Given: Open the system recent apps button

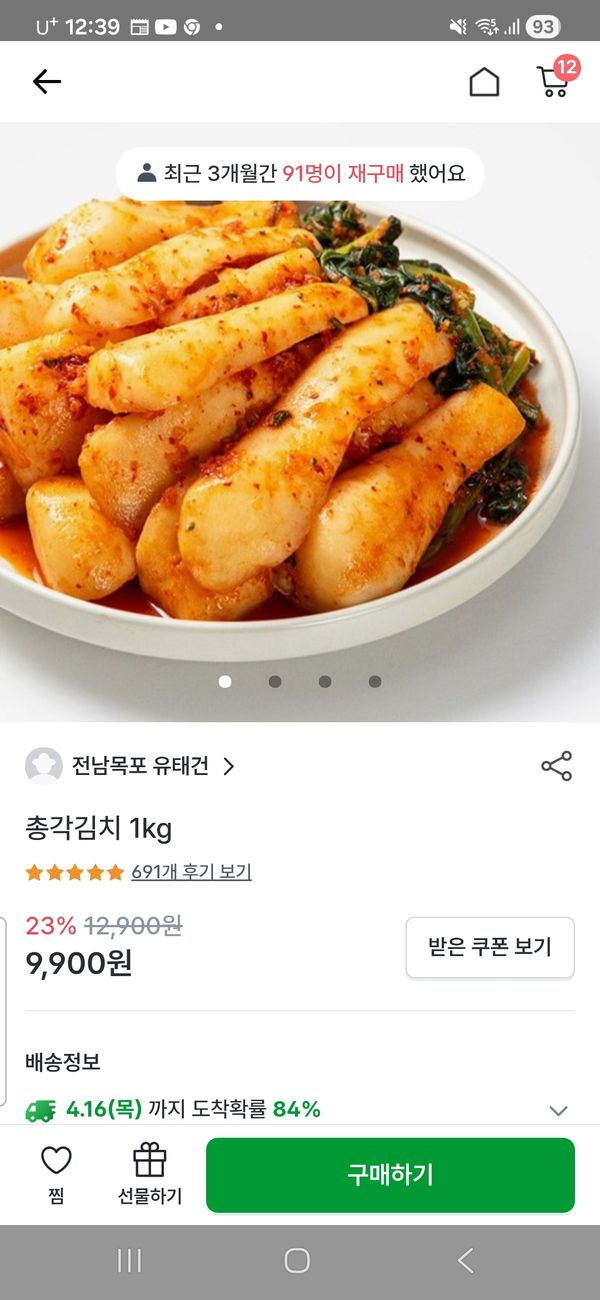Looking at the screenshot, I should [x=129, y=1260].
